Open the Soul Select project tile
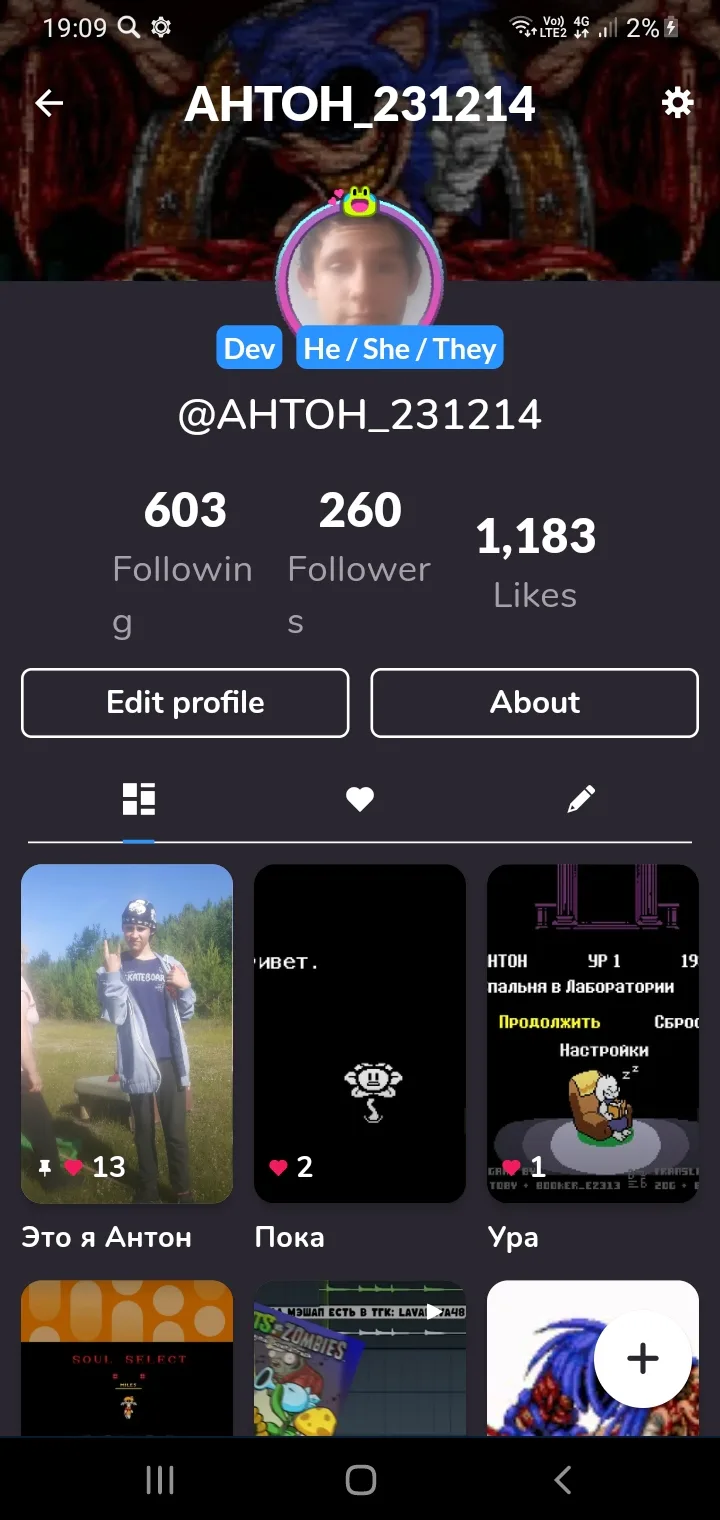The image size is (720, 1520). (x=127, y=1358)
